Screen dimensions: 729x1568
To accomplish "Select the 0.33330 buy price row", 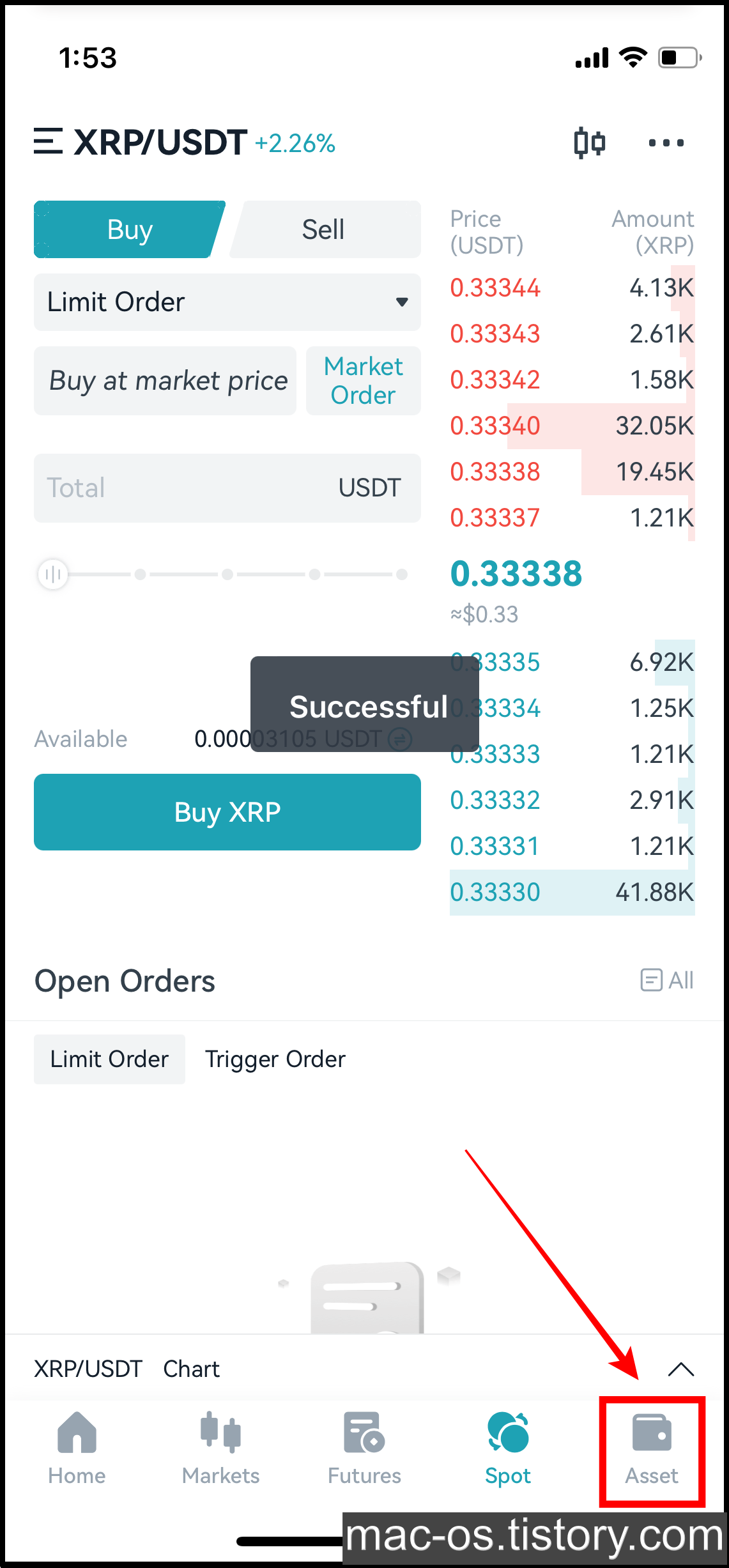I will (x=572, y=893).
